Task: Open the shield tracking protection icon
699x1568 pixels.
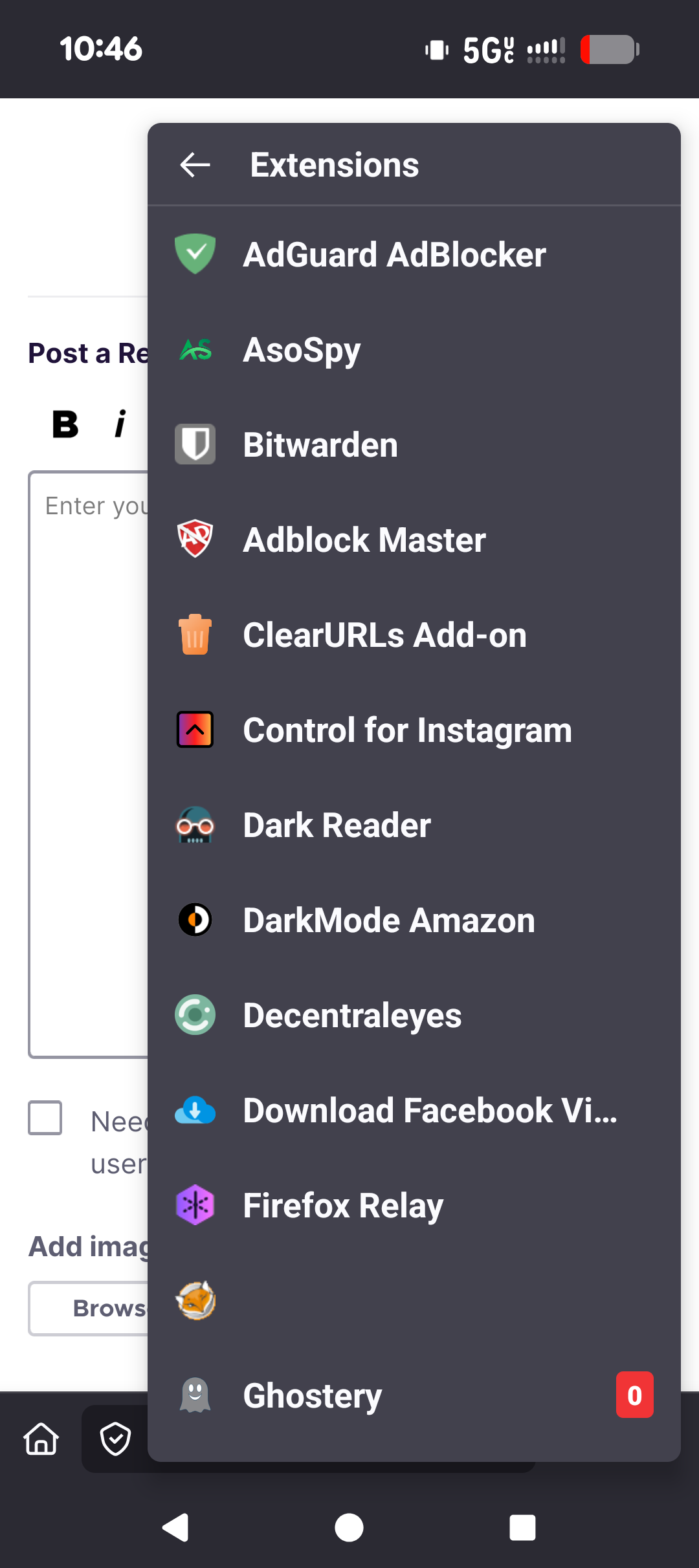Action: point(116,1439)
